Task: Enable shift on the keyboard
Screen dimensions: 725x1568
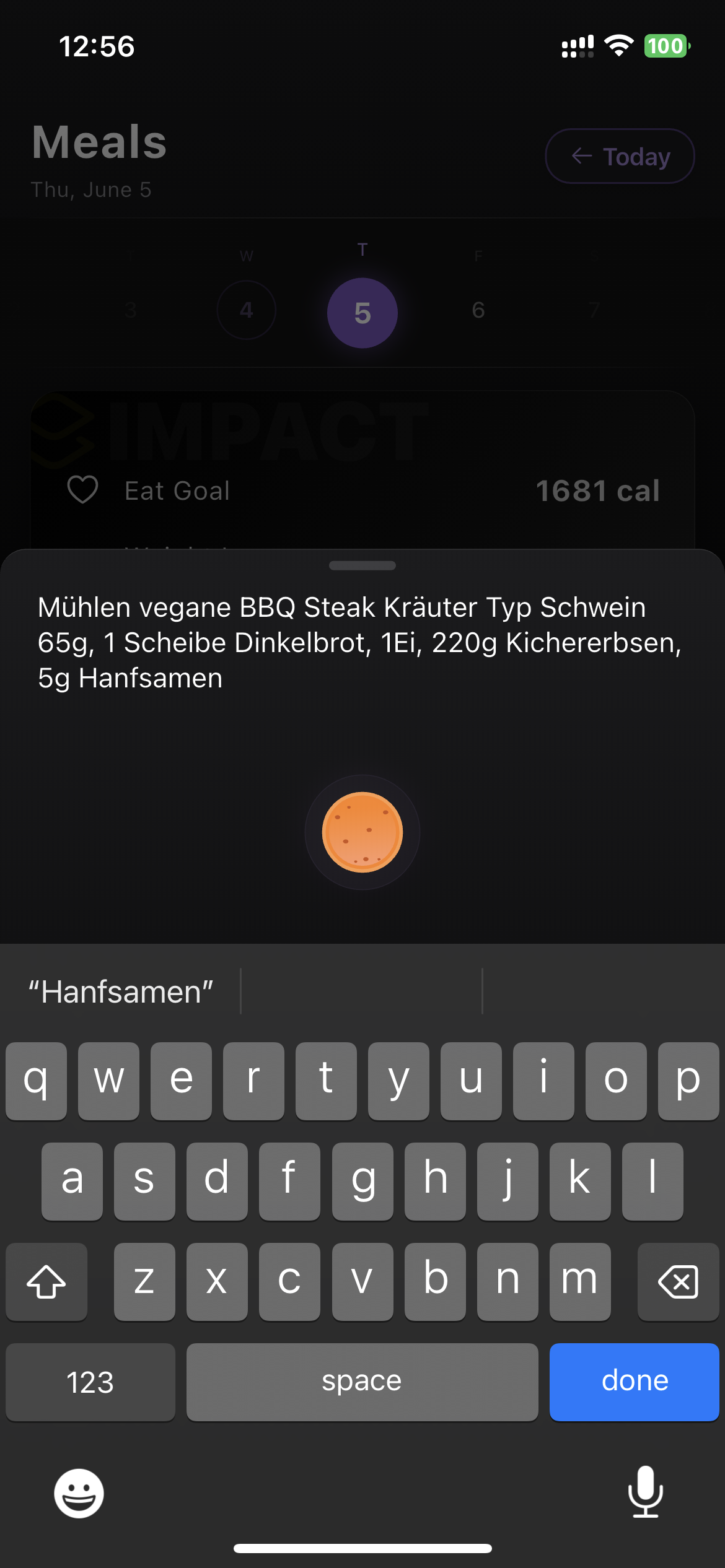Action: pyautogui.click(x=46, y=1281)
